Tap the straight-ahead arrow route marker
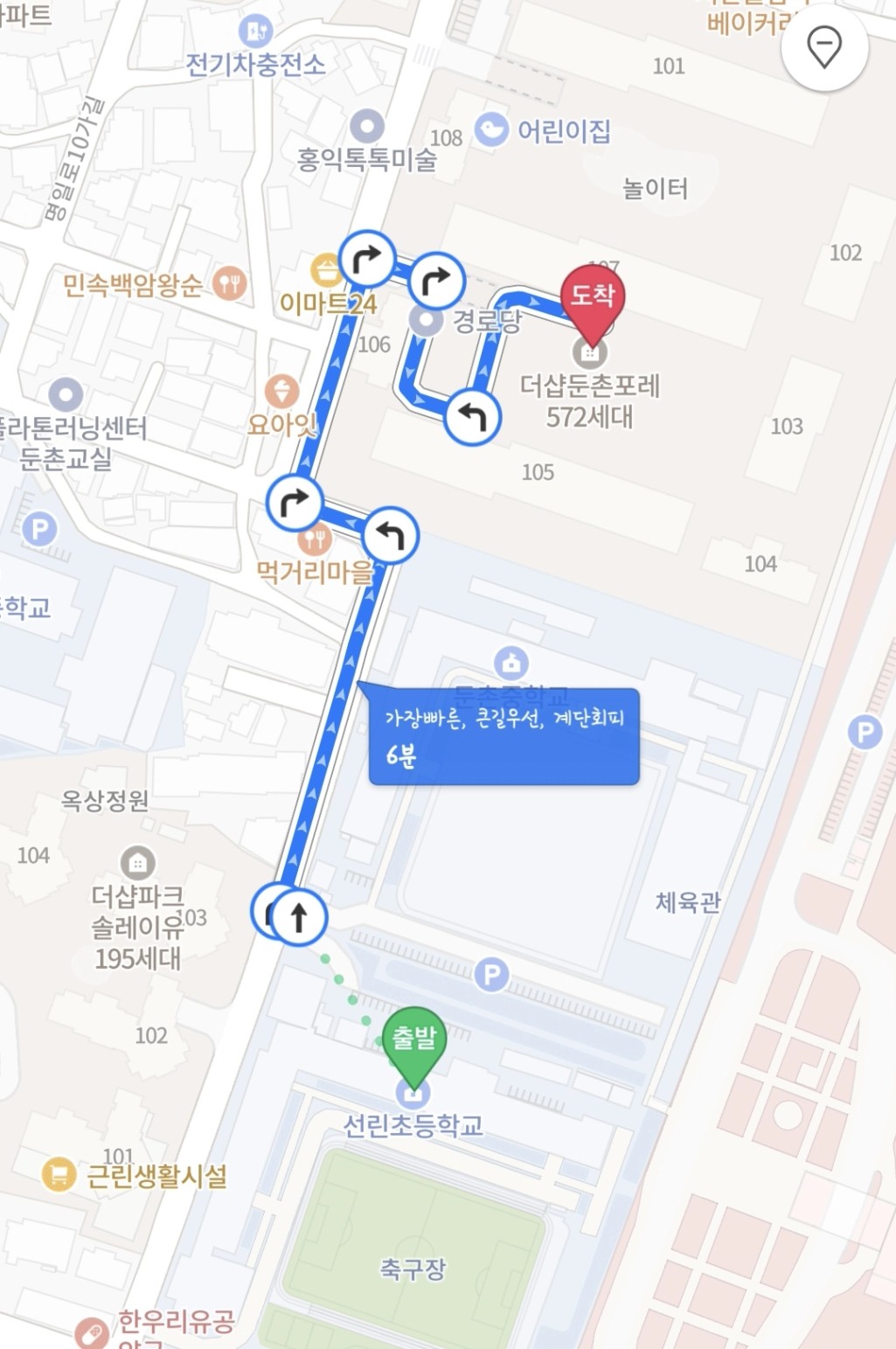This screenshot has height=1349, width=896. coord(299,917)
